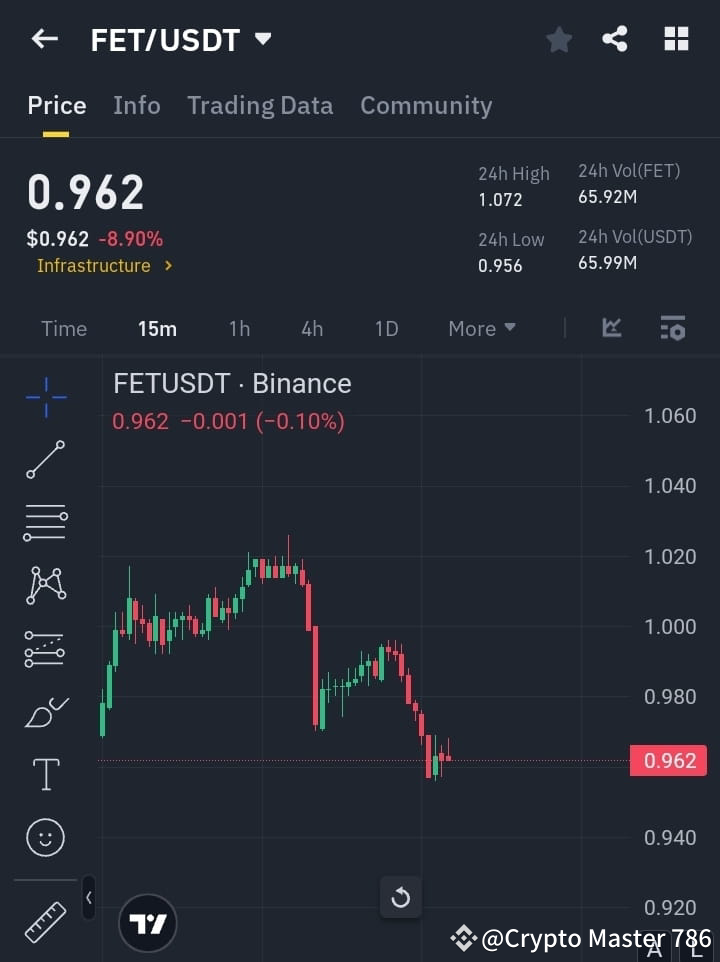
Task: Switch to the Trading Data tab
Action: point(260,105)
